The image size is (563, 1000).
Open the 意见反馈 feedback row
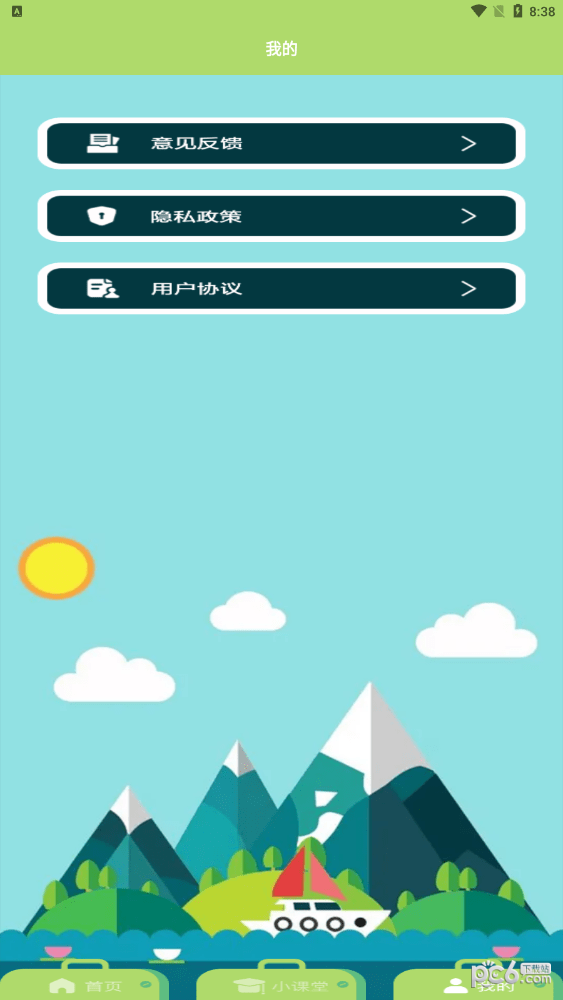281,143
